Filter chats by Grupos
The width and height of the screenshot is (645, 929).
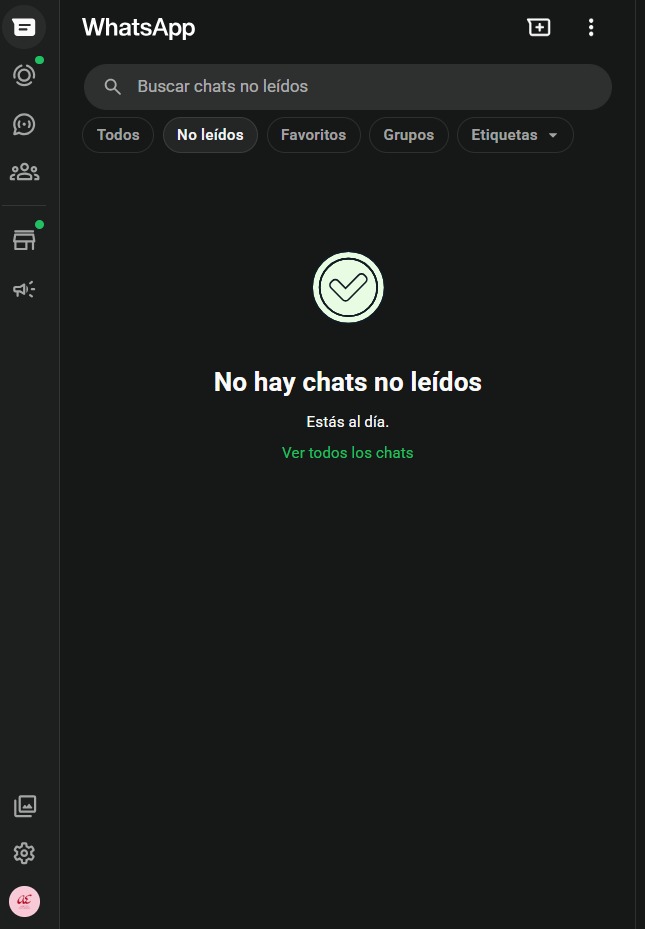(408, 135)
